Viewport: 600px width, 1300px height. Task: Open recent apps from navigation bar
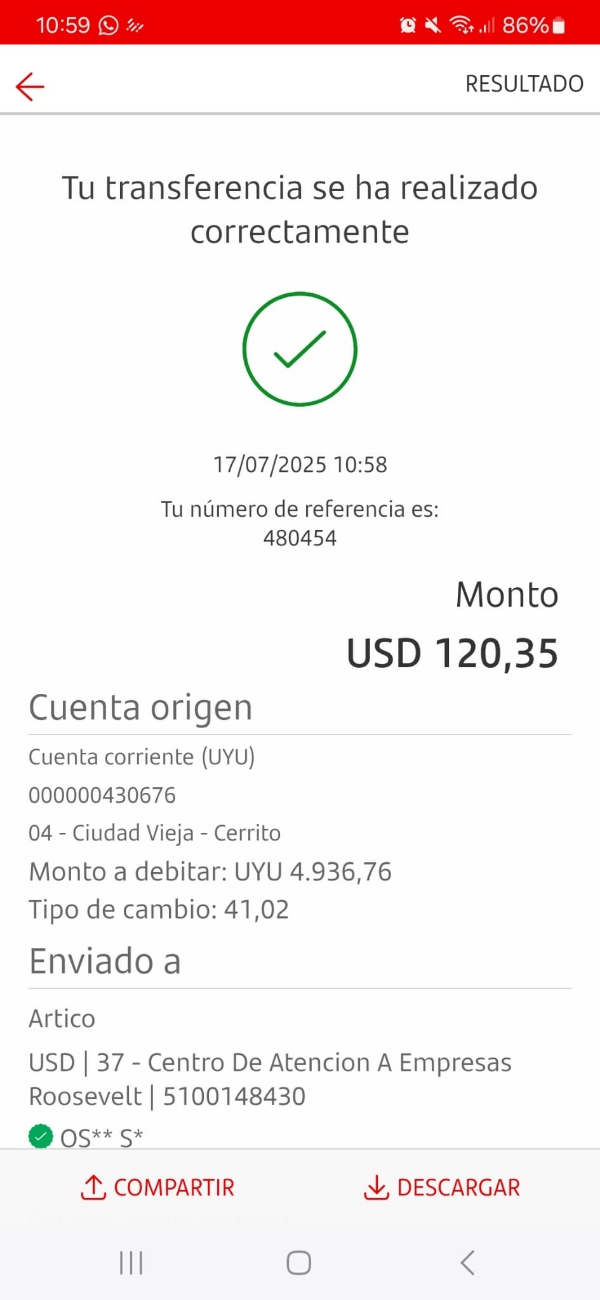click(131, 1263)
